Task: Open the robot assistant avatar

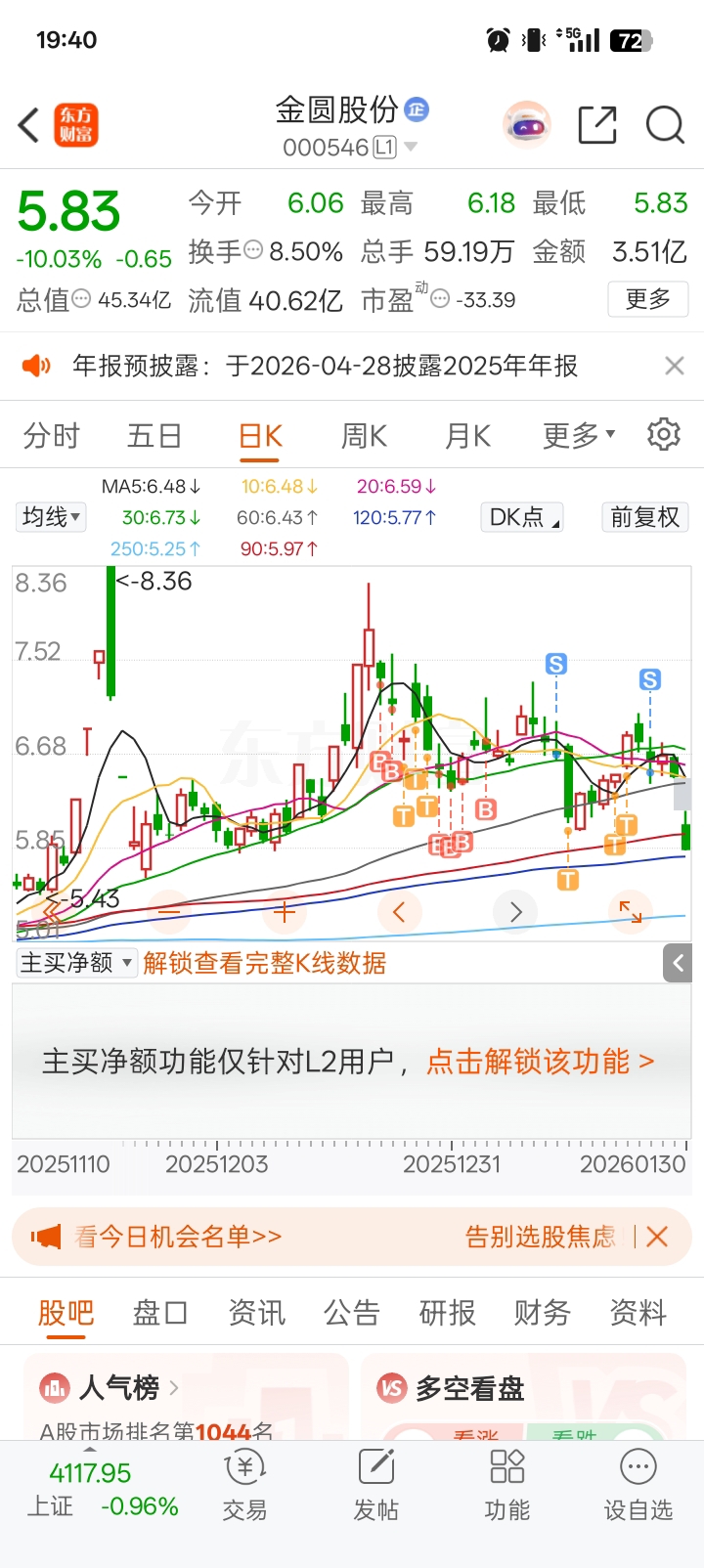Action: tap(527, 125)
